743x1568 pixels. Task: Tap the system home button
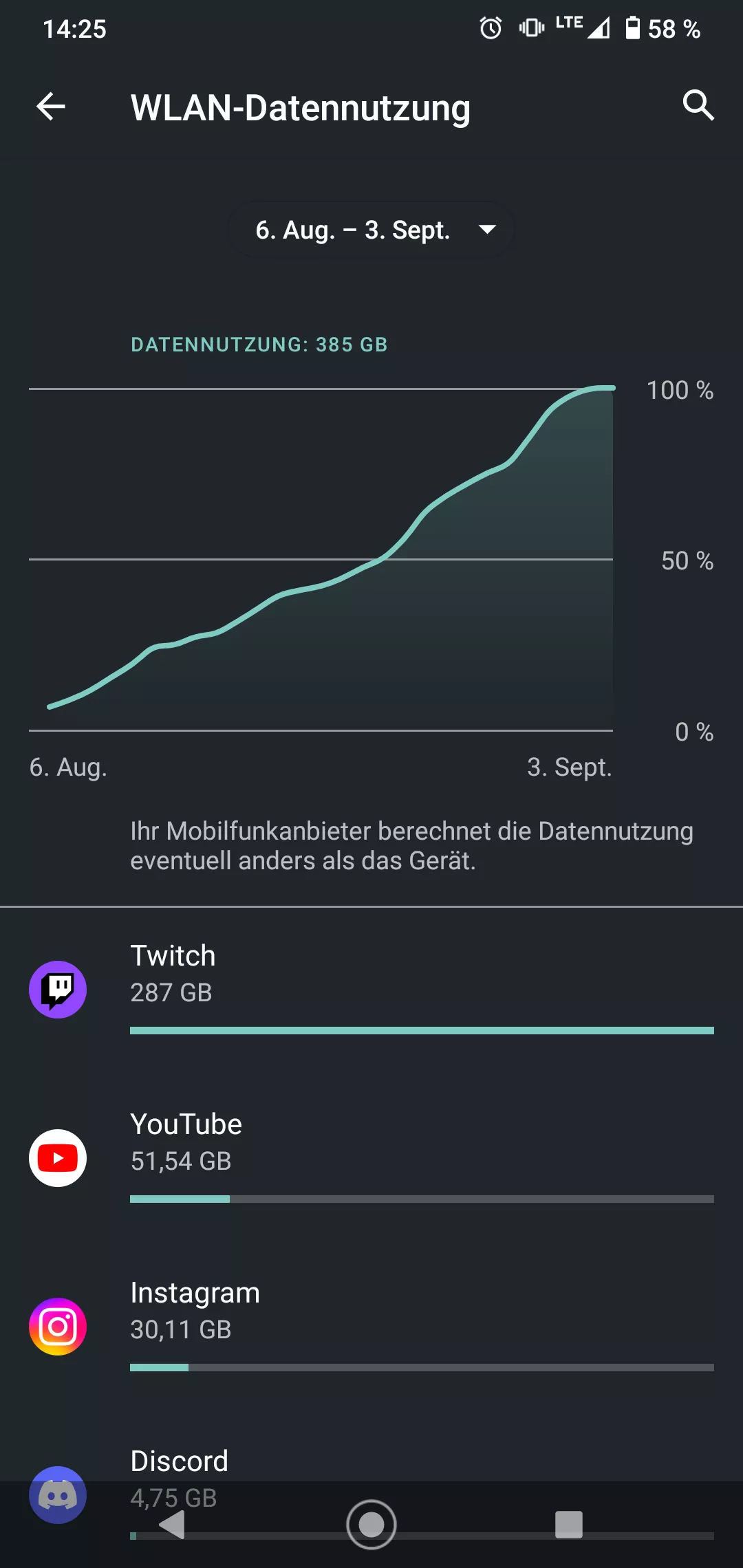click(x=371, y=1525)
